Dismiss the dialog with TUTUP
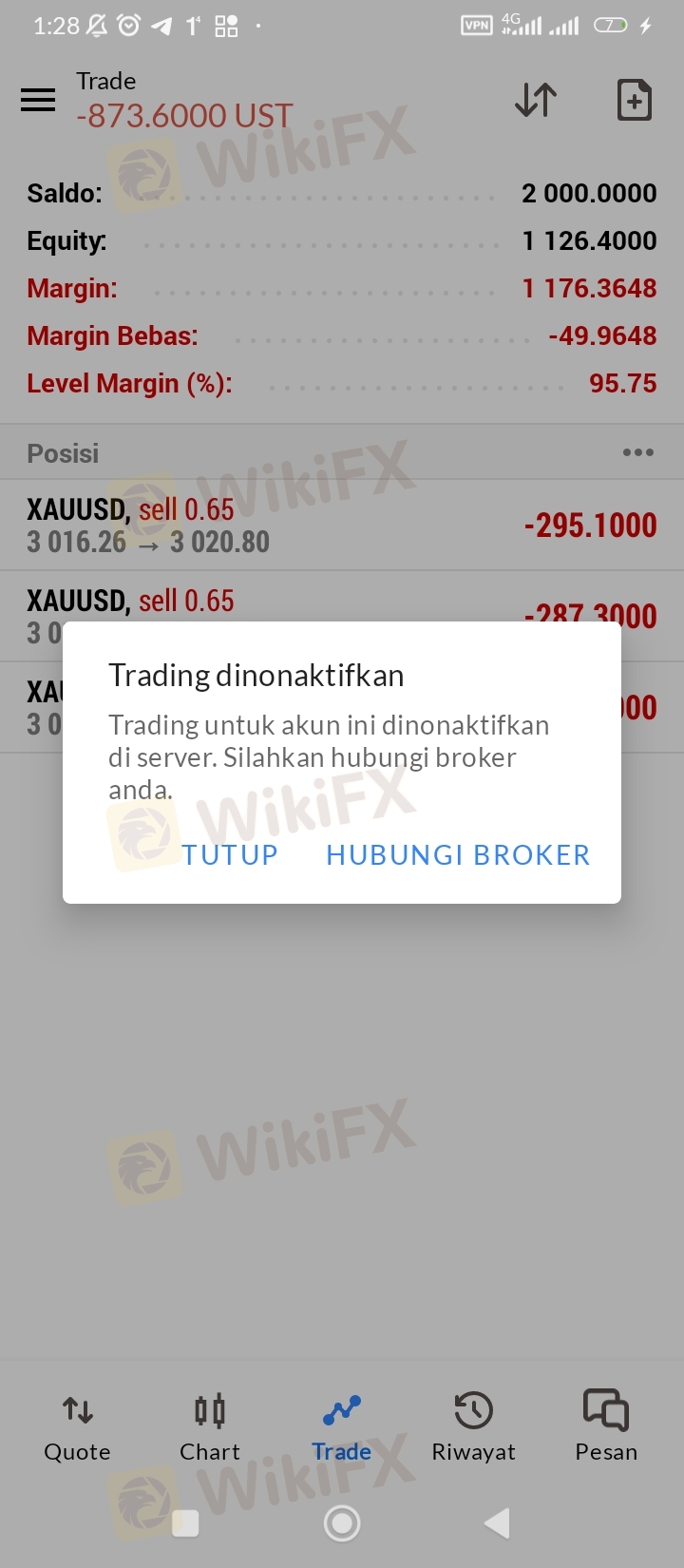 [x=230, y=854]
